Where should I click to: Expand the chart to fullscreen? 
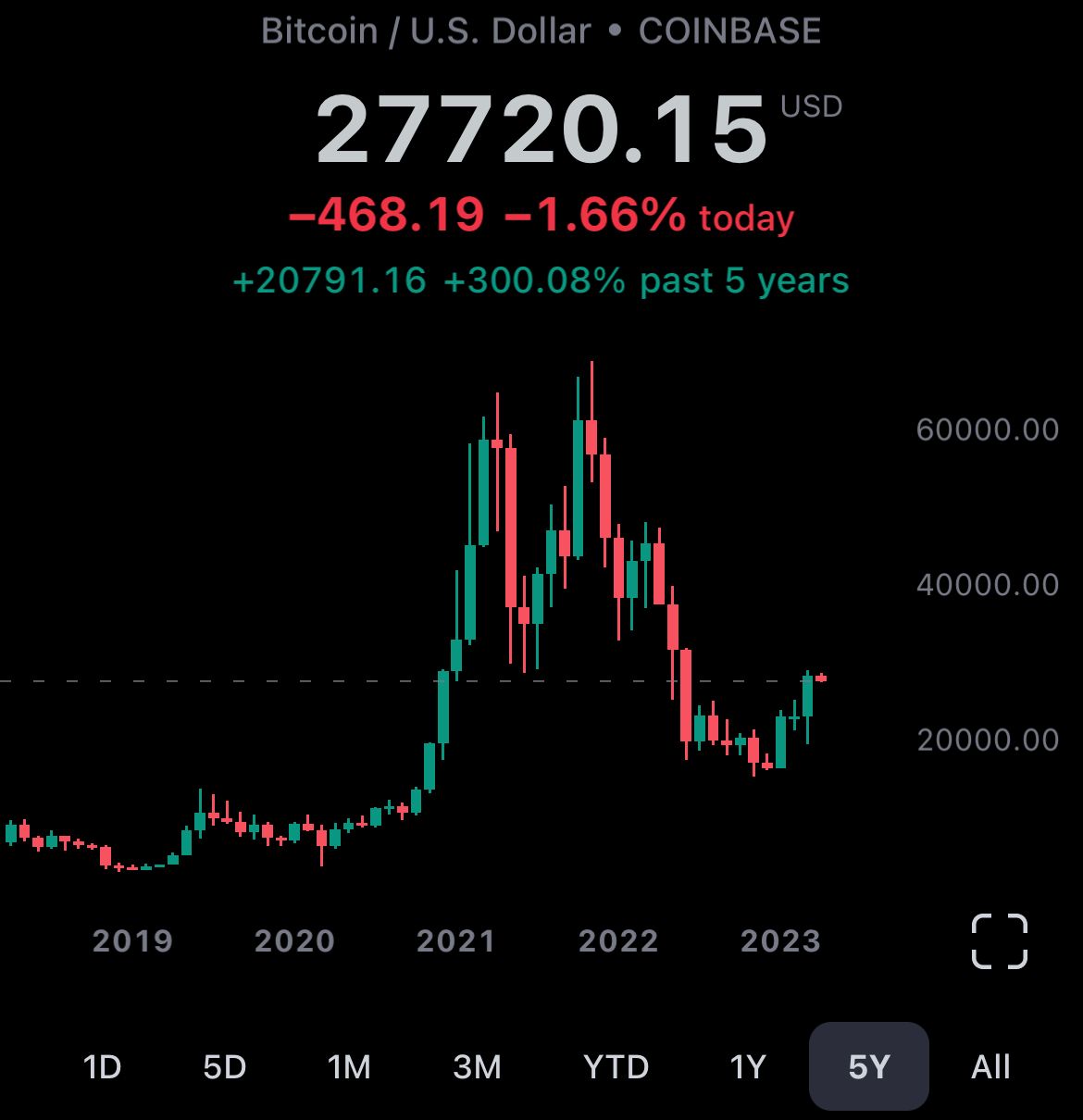(1000, 941)
